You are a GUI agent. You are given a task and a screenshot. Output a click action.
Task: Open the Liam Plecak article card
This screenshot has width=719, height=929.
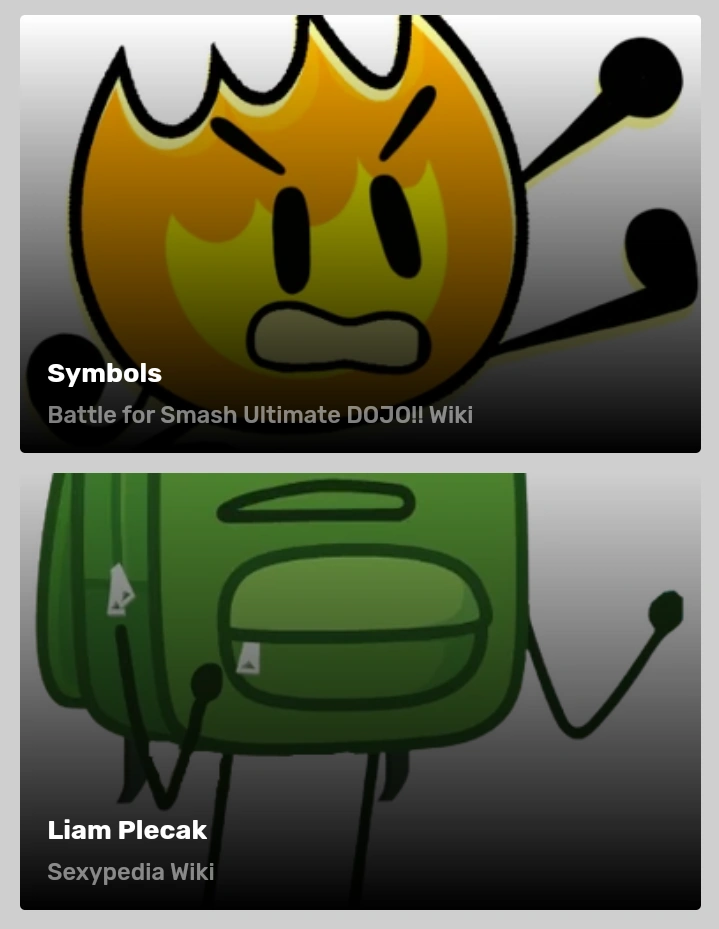click(360, 691)
